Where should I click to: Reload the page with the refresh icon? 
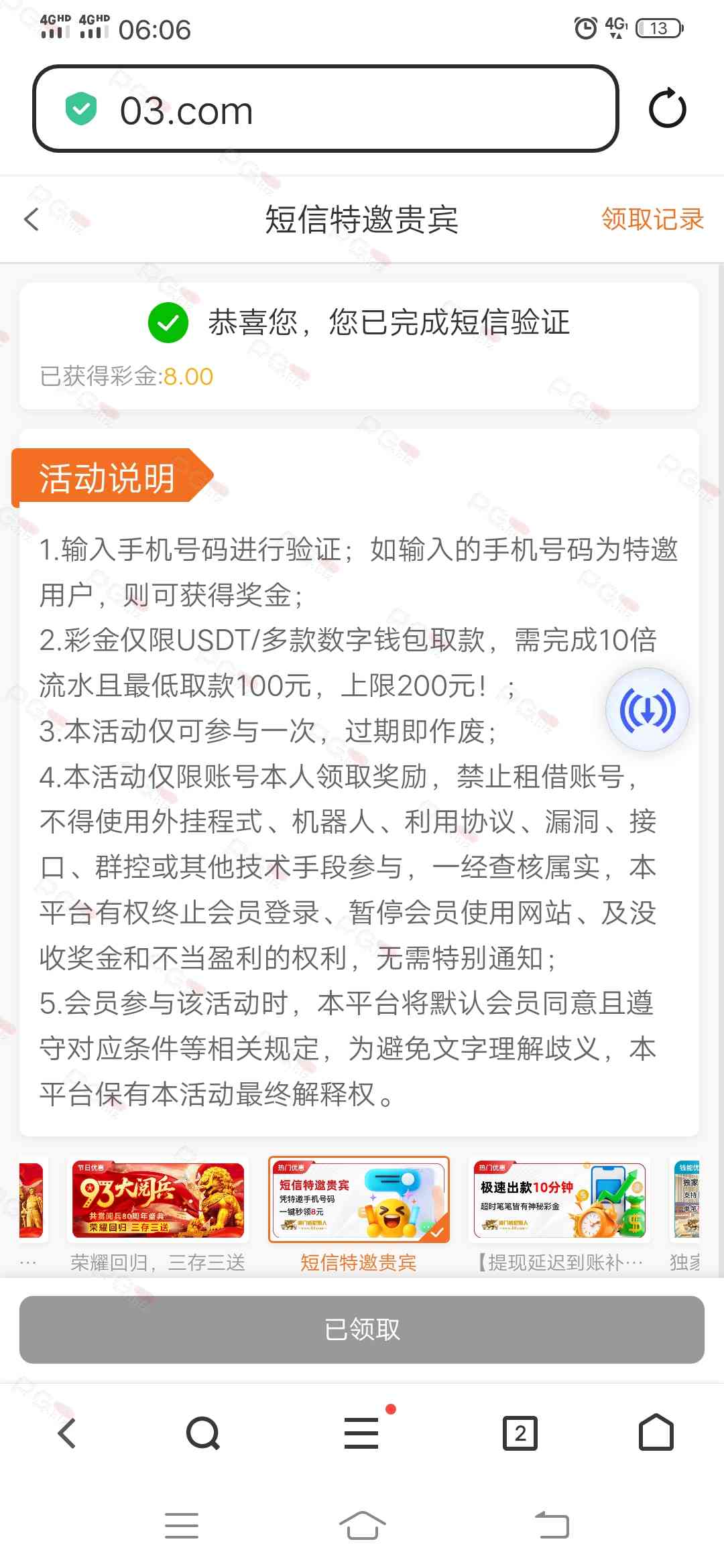(668, 109)
